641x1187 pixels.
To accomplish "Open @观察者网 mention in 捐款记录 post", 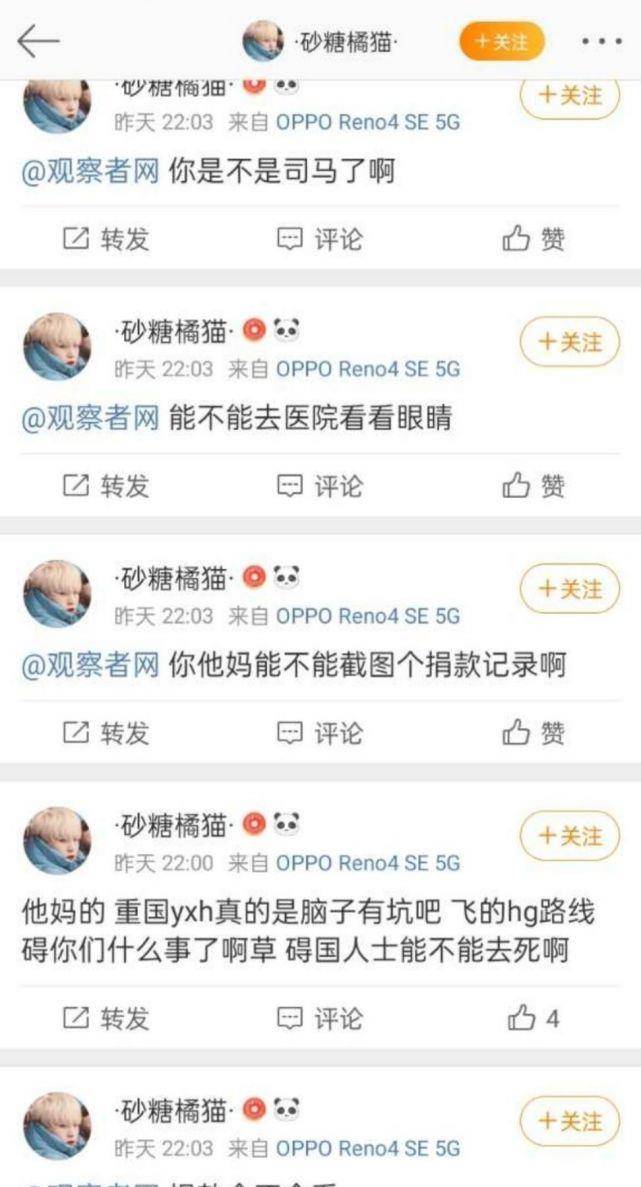I will [x=90, y=665].
